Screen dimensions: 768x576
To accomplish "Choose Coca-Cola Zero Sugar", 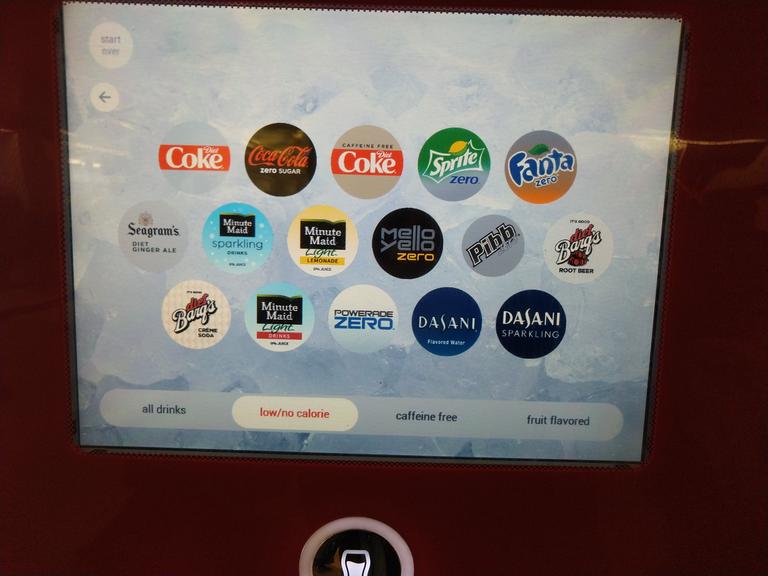I will 280,159.
